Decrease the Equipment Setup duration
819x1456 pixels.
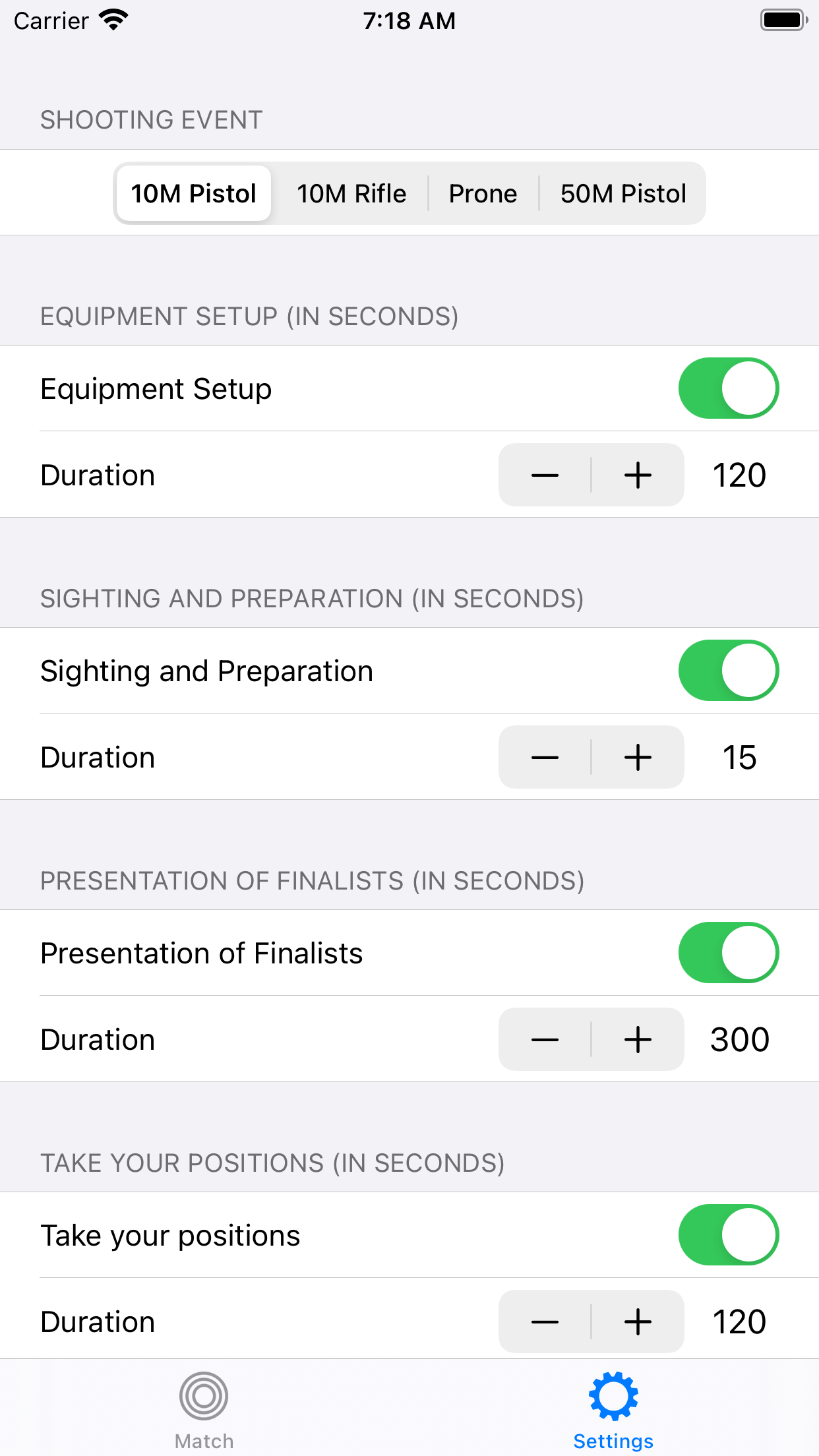[545, 475]
